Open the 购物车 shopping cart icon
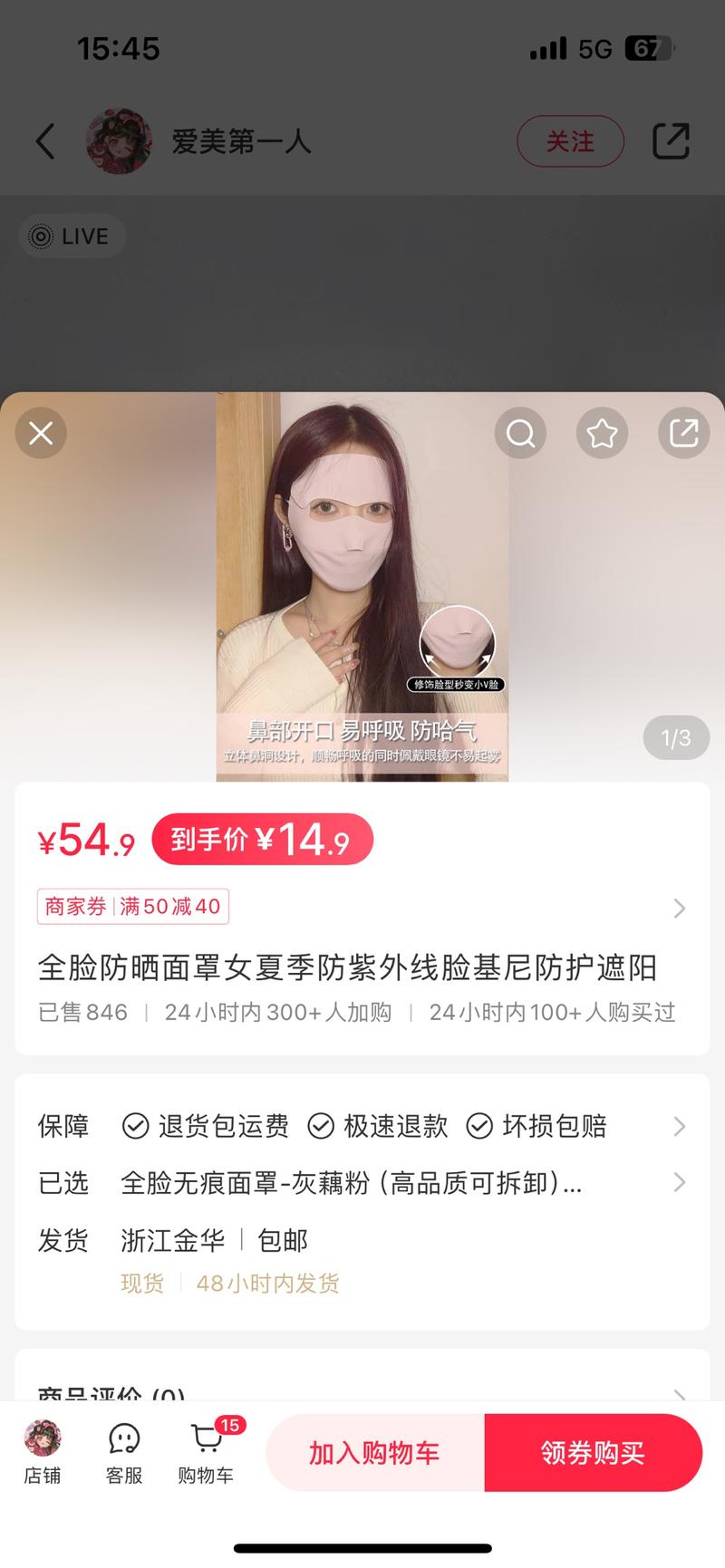Image resolution: width=725 pixels, height=1568 pixels. click(205, 1451)
